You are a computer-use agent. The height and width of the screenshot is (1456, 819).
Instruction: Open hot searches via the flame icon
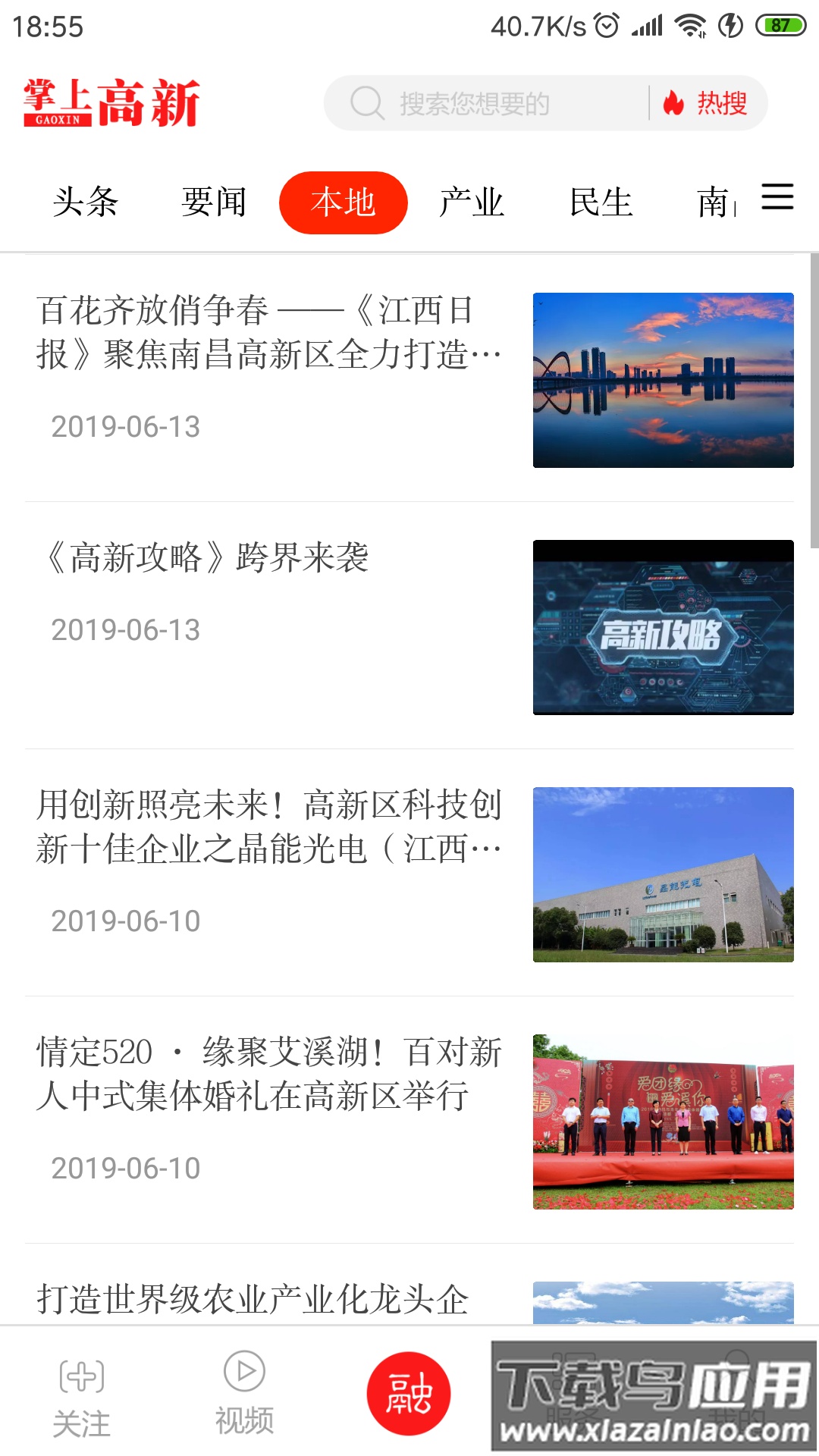[673, 103]
